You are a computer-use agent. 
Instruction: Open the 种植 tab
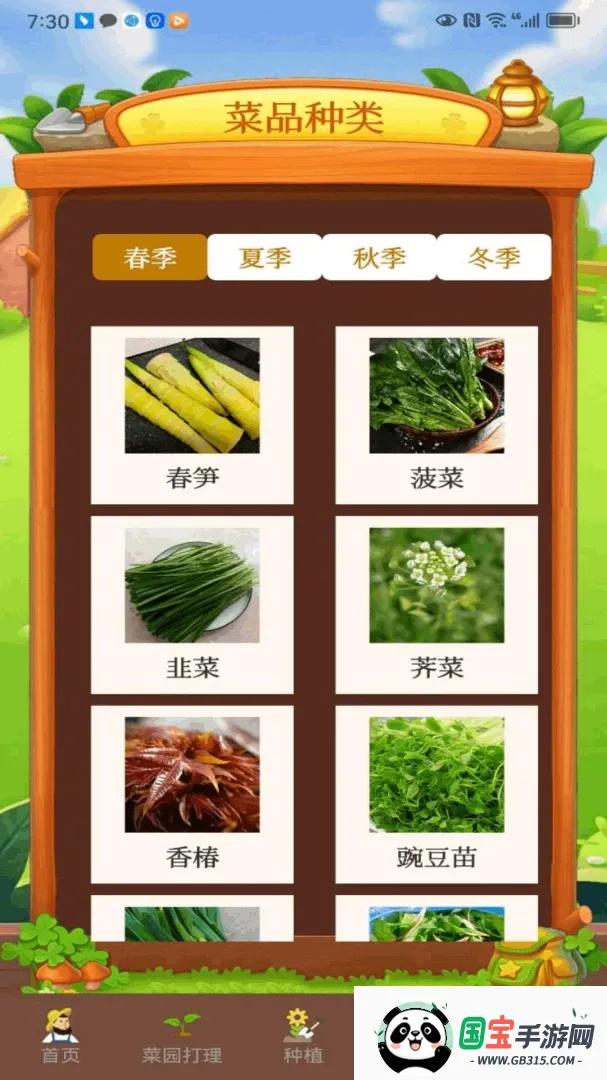[303, 1036]
